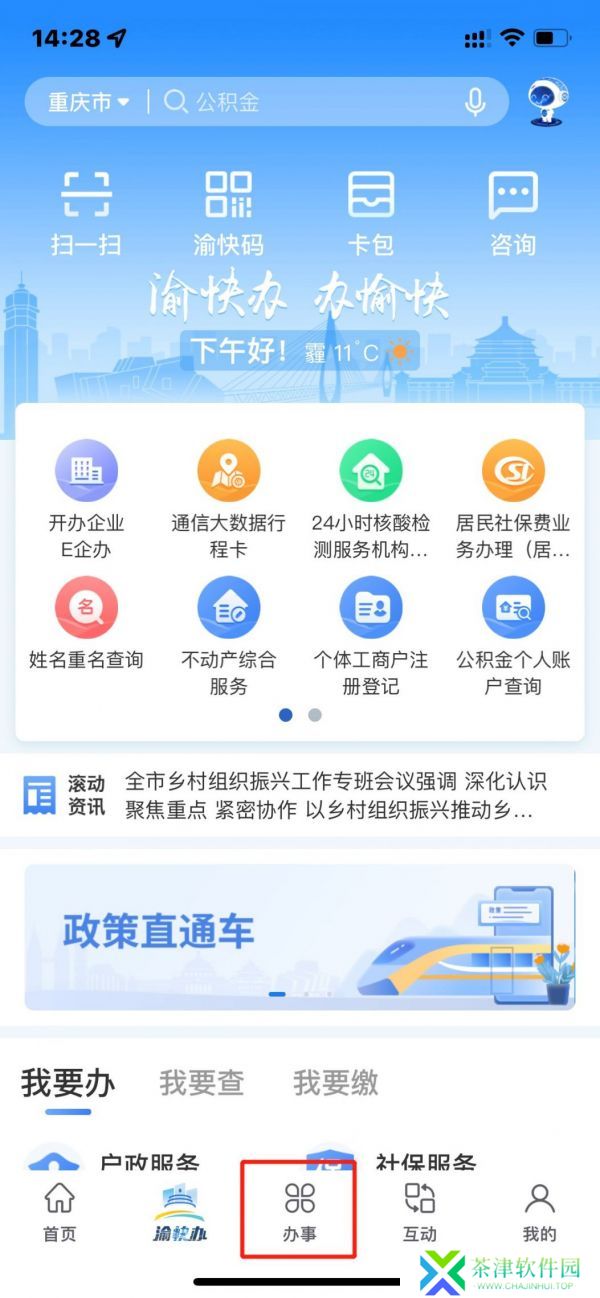Open 卡包 card wallet
The height and width of the screenshot is (1298, 600).
(x=371, y=211)
